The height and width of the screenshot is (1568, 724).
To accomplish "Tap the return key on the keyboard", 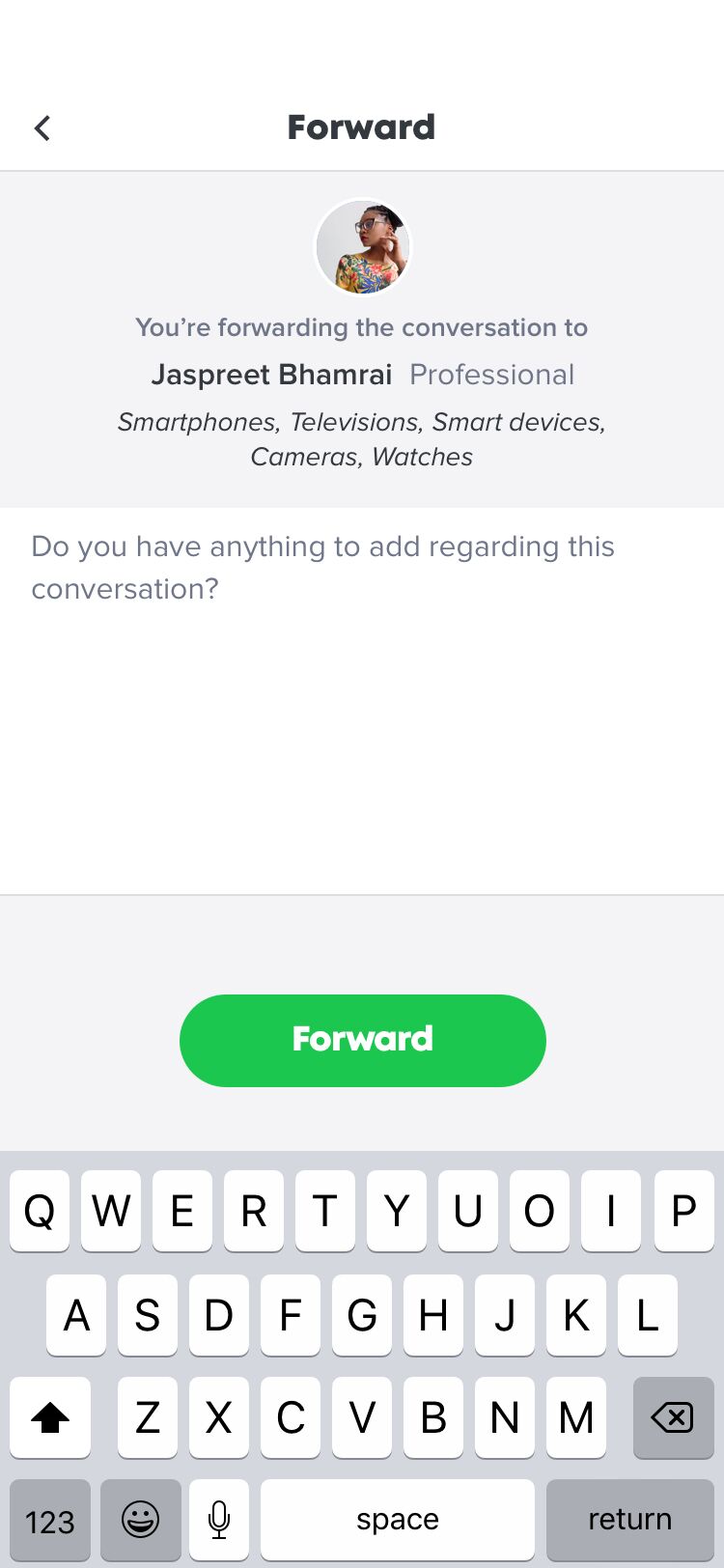I will click(630, 1520).
